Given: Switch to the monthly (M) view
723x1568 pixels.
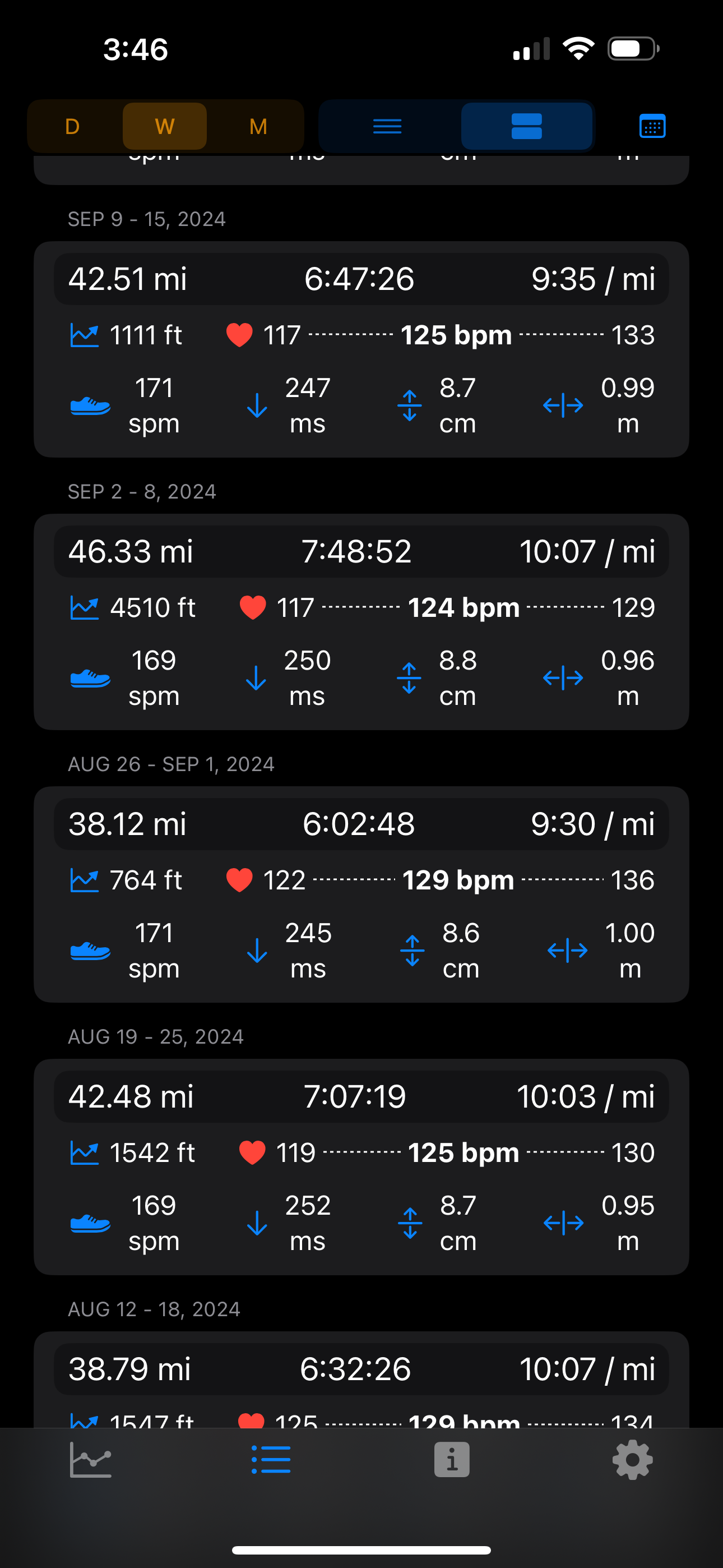Looking at the screenshot, I should (x=258, y=127).
